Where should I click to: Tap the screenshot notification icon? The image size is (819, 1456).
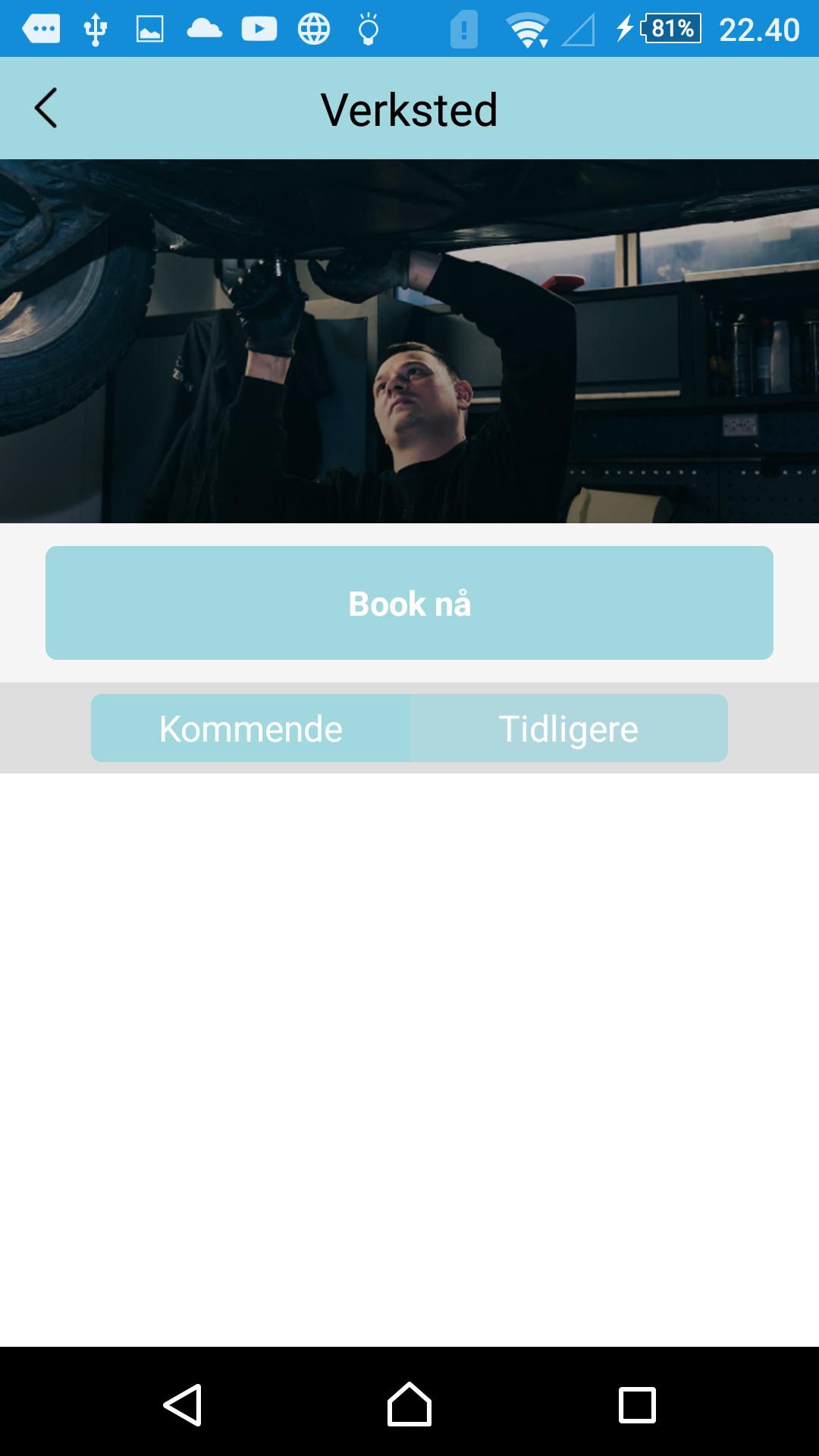[149, 29]
